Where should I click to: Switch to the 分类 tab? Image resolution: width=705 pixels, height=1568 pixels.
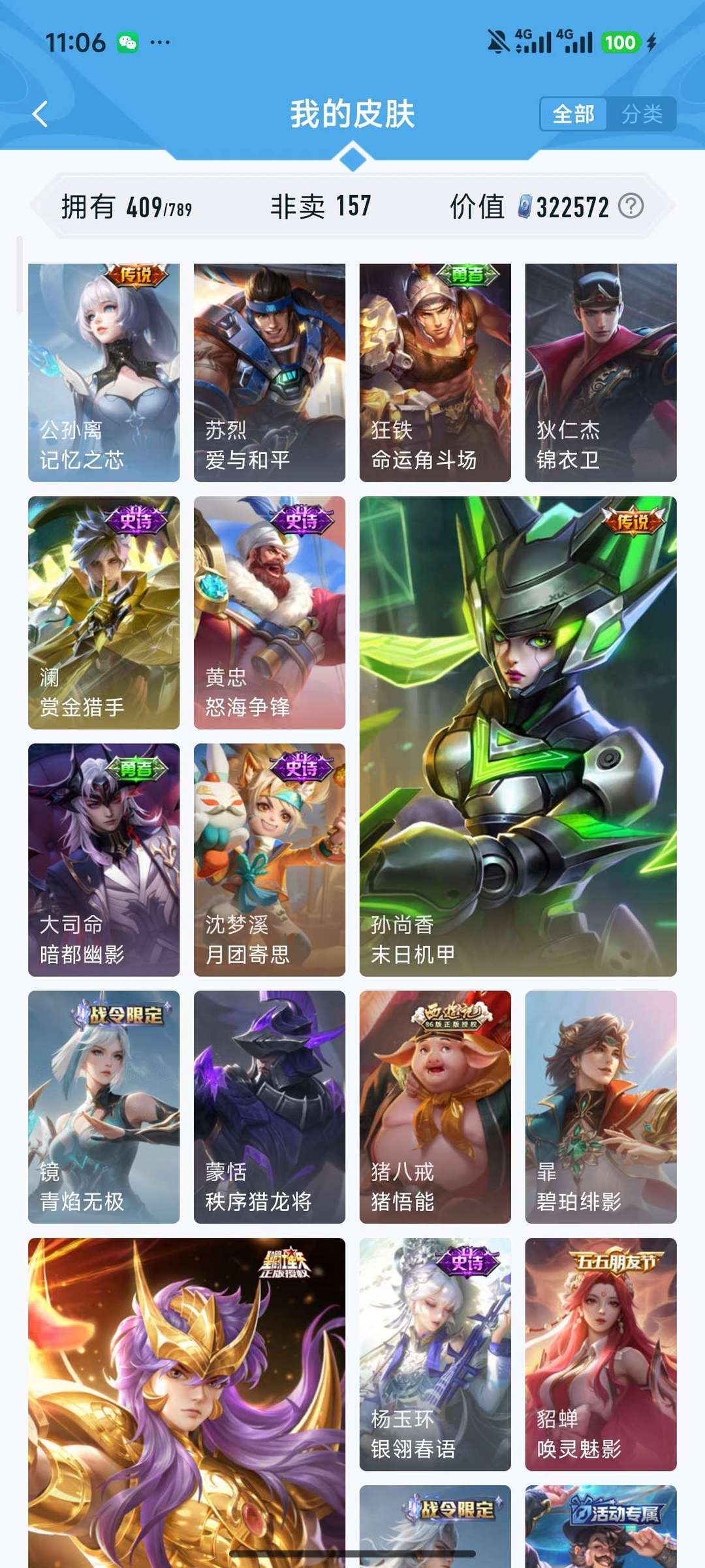(645, 114)
